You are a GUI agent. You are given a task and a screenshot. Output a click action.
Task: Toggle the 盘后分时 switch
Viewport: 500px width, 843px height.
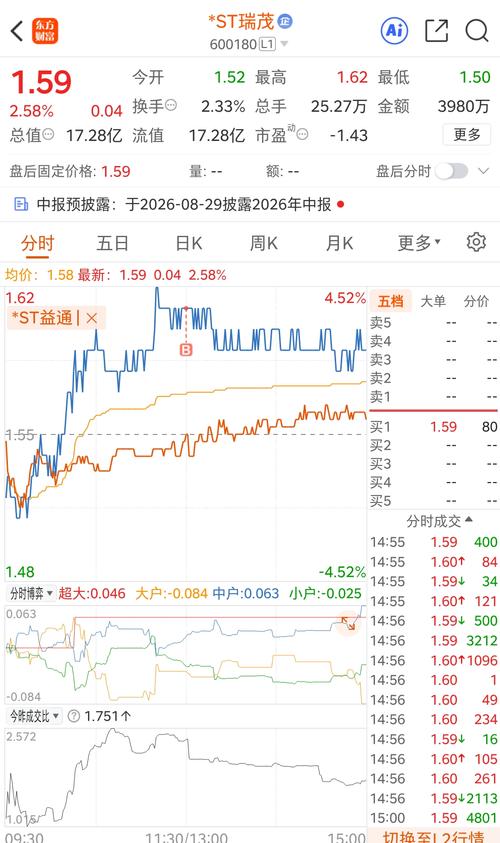[x=452, y=172]
